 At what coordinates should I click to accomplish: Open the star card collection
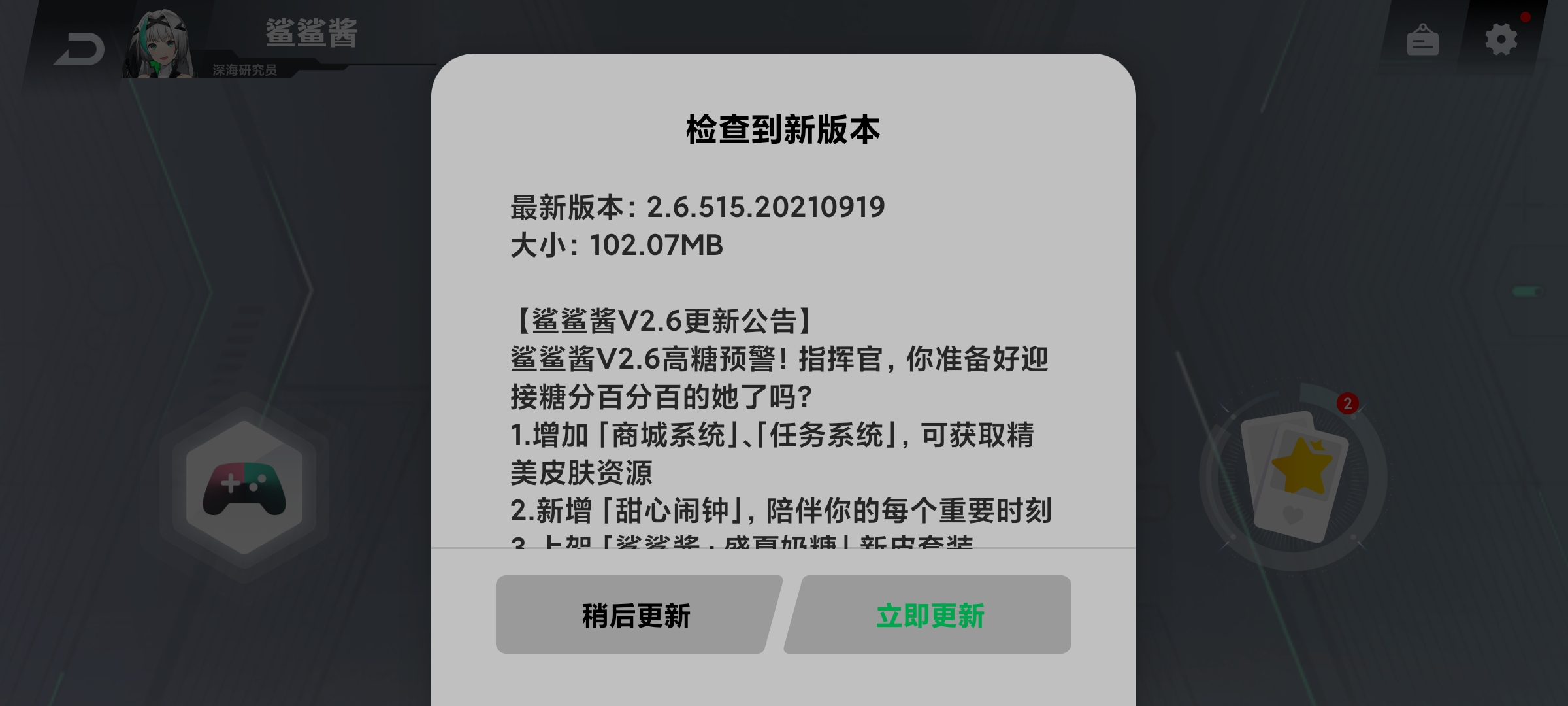1294,476
